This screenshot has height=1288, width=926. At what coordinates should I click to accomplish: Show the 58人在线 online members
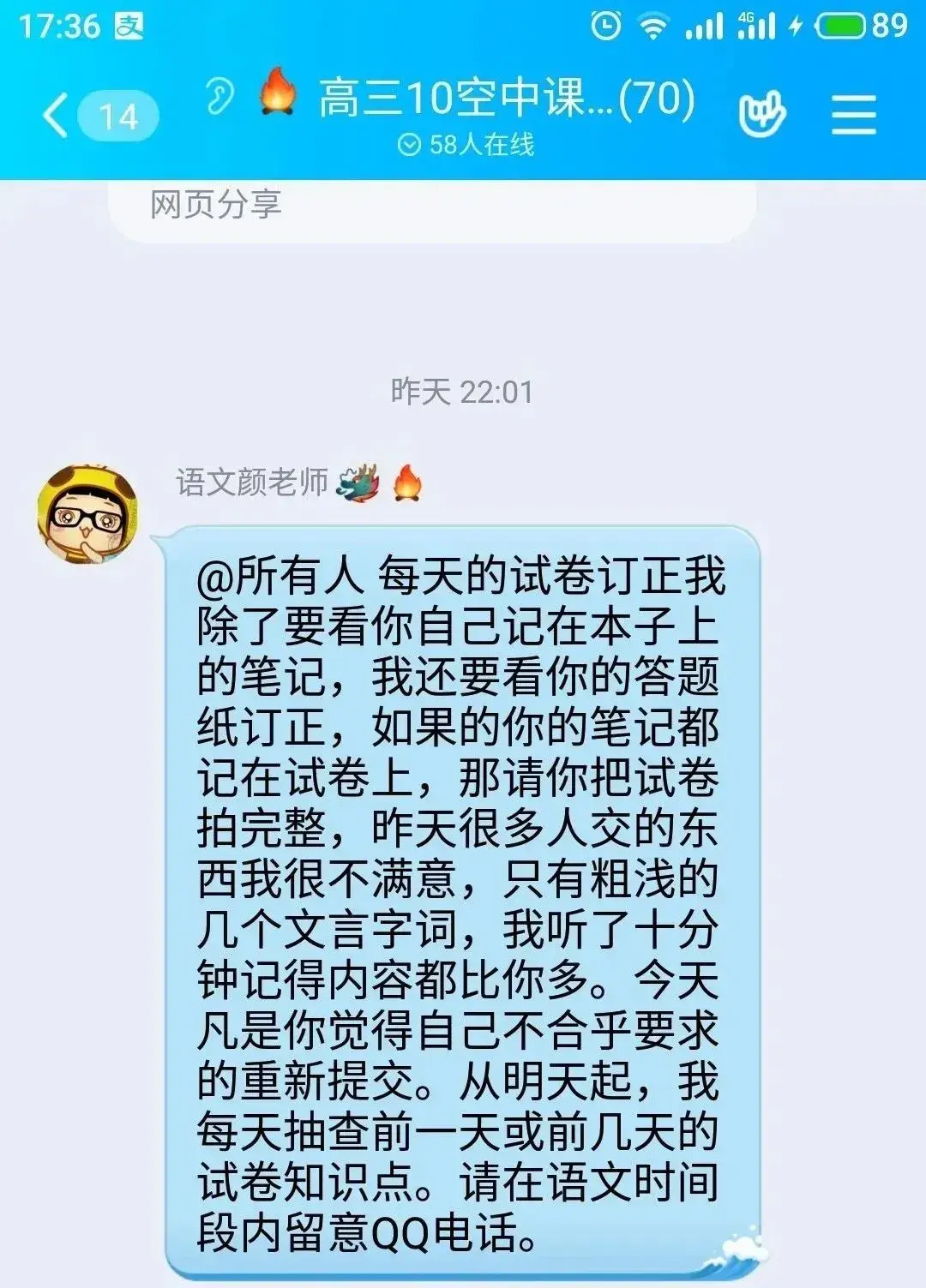click(x=466, y=145)
